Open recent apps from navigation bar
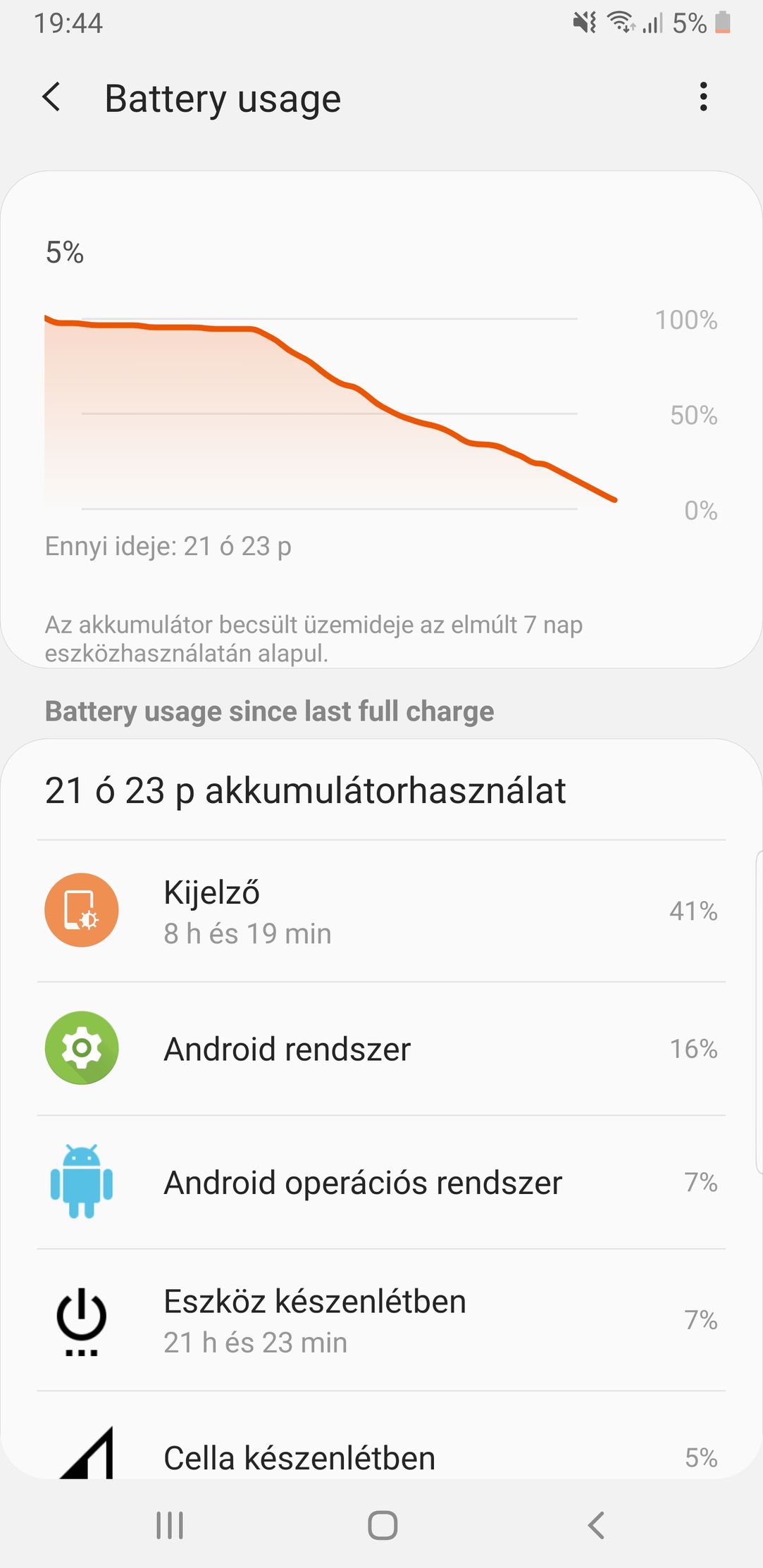 tap(170, 1525)
